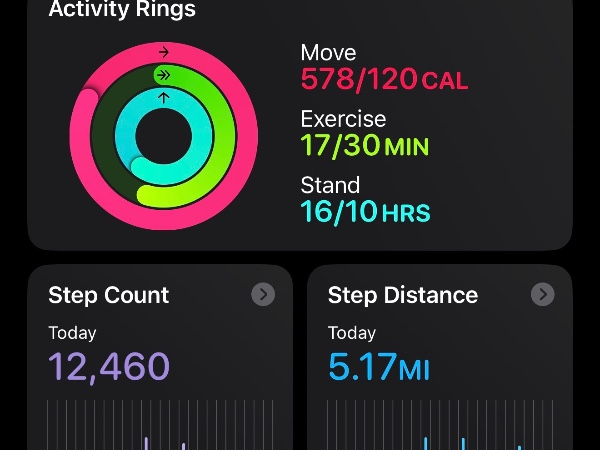
Task: Open Step Distance chevron arrow
Action: click(x=543, y=294)
